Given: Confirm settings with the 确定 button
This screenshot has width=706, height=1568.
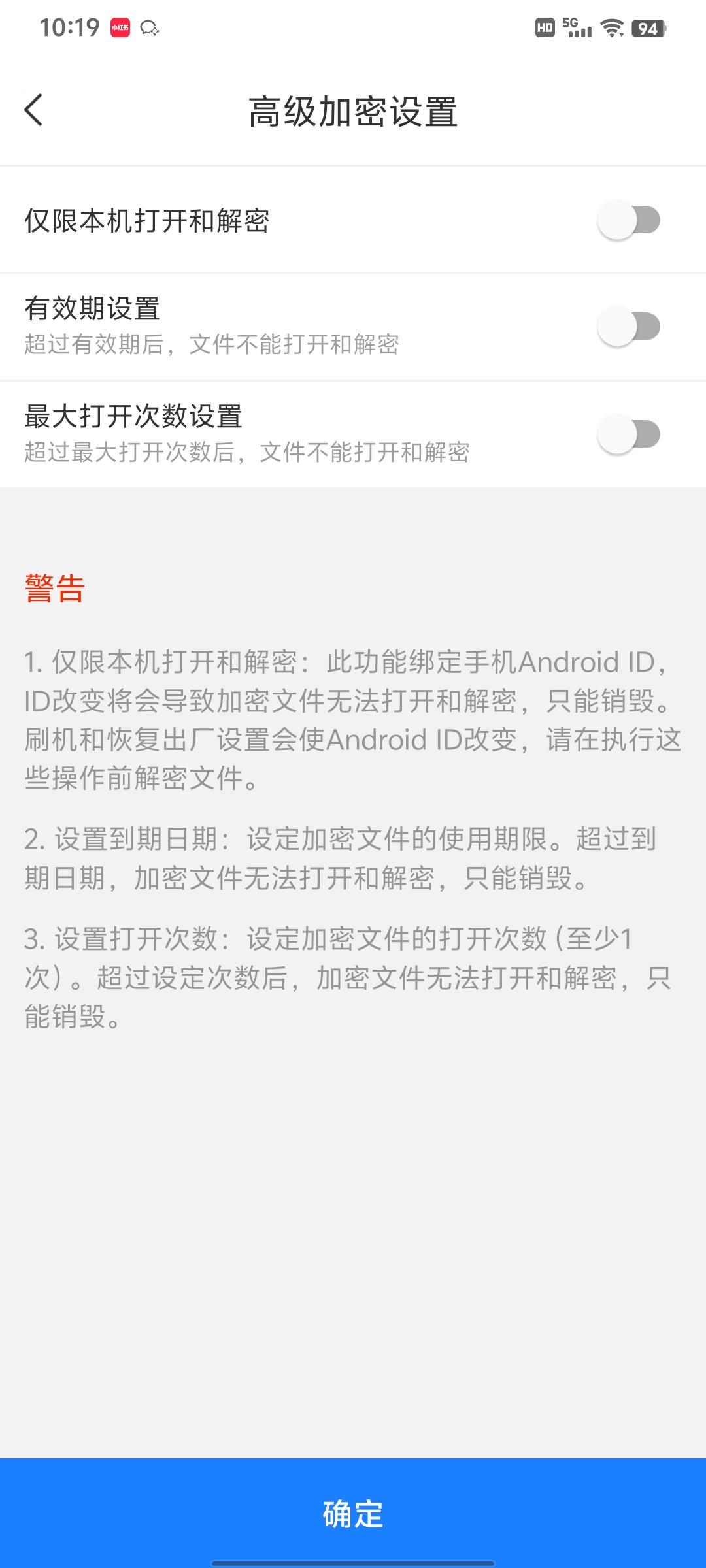Looking at the screenshot, I should pyautogui.click(x=353, y=1513).
